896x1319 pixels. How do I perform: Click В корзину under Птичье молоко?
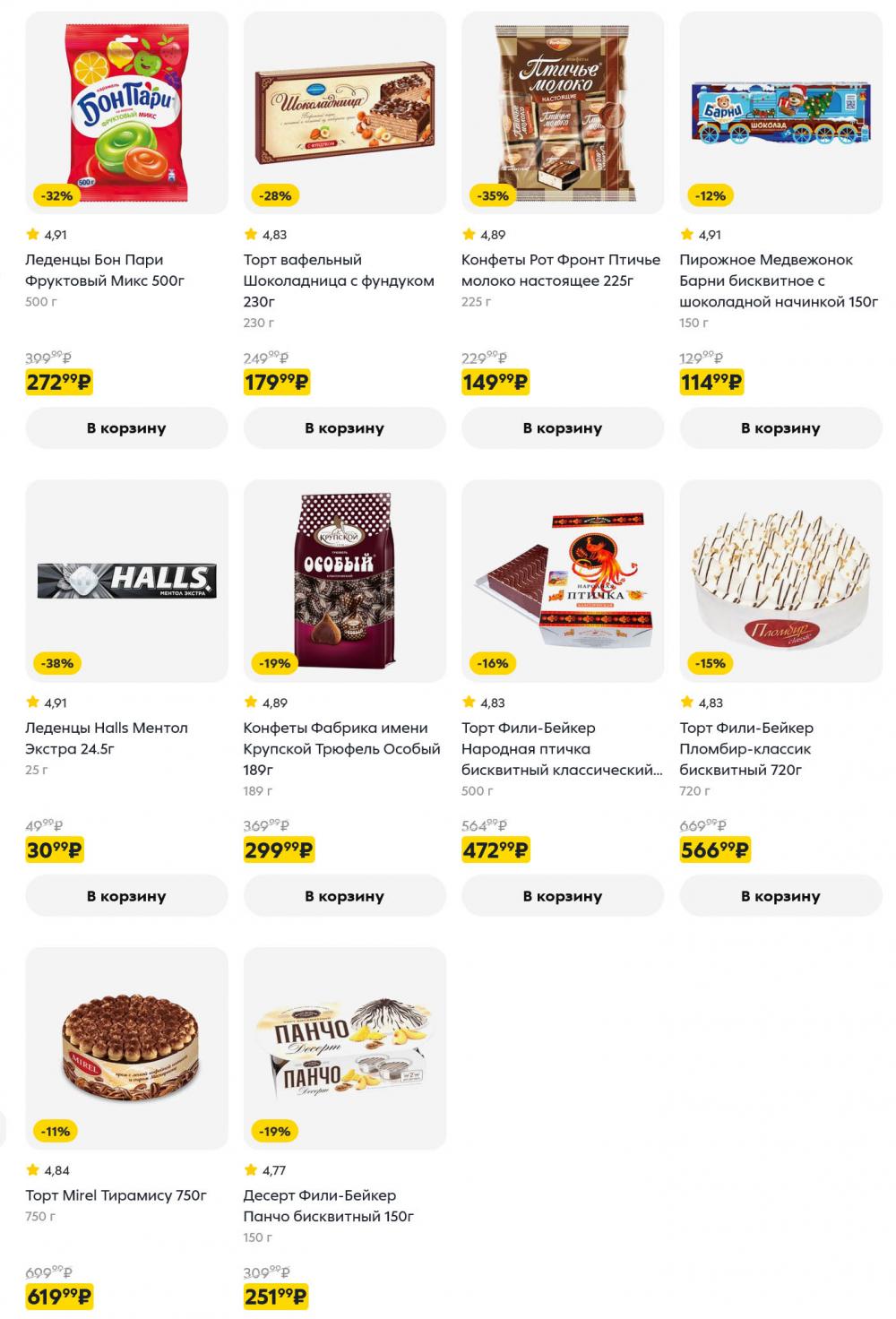pos(563,428)
